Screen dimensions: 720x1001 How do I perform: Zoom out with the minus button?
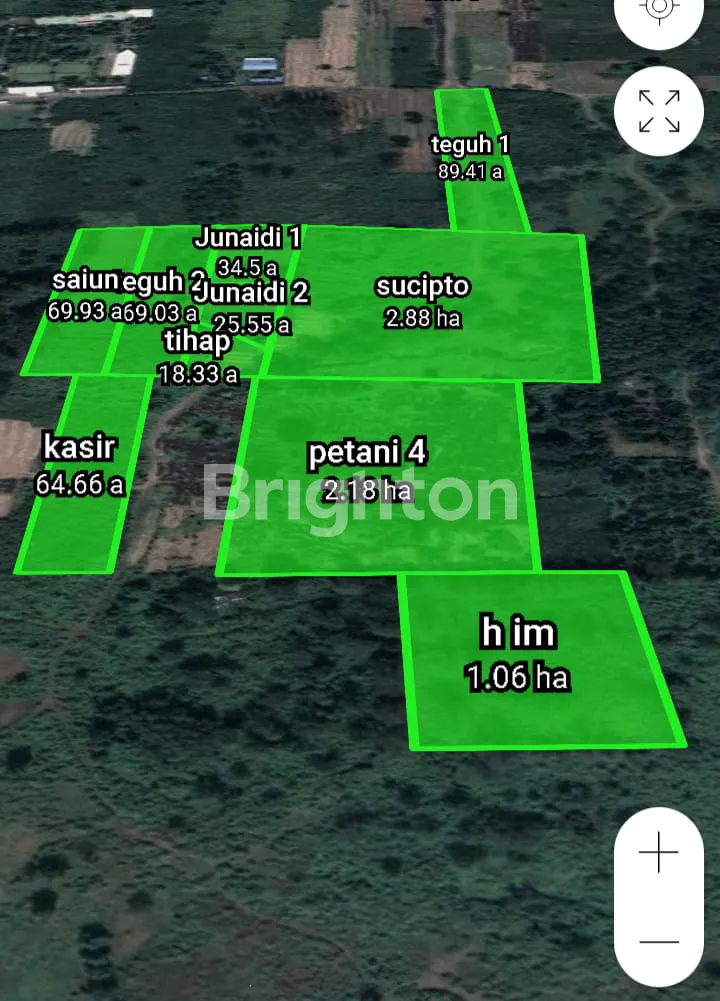[659, 941]
